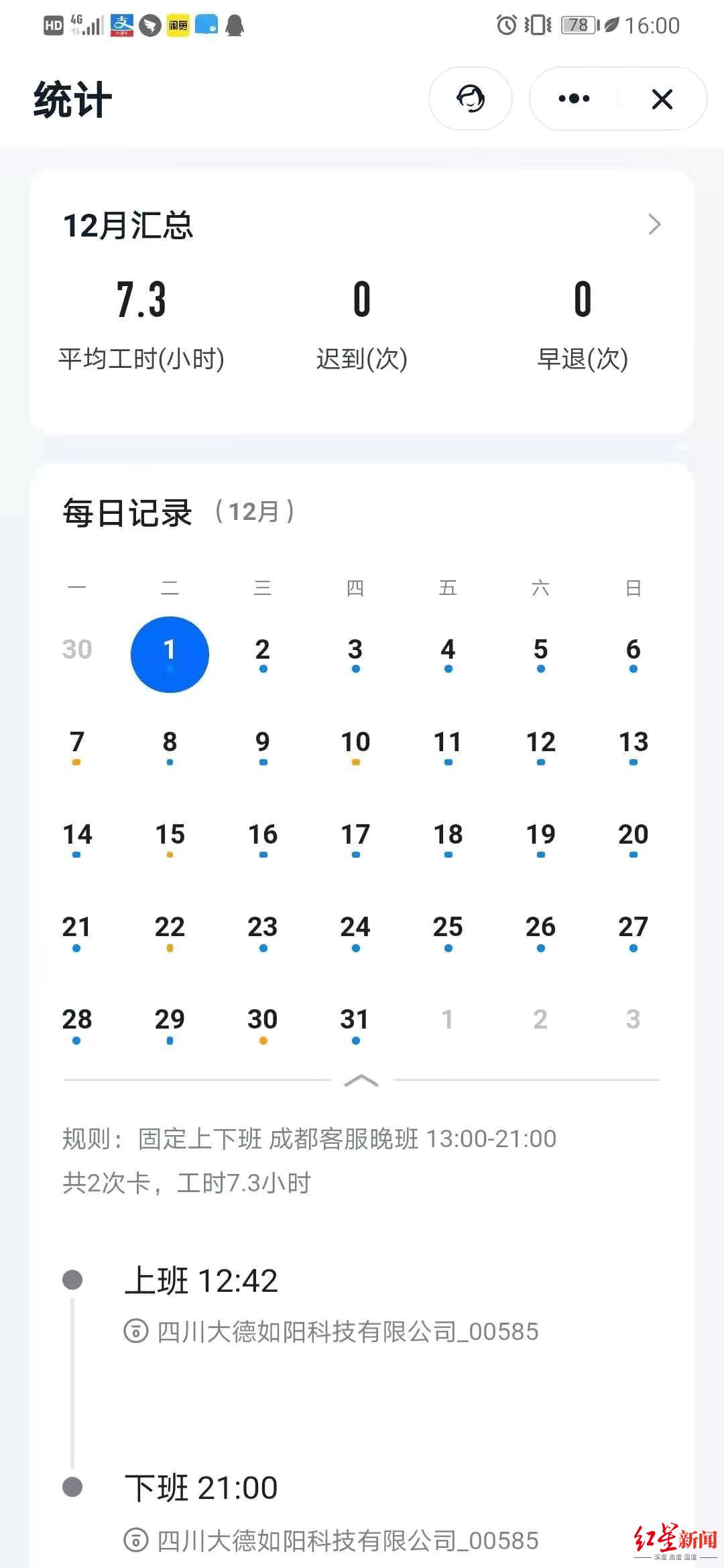Select December 20 in the calendar
This screenshot has height=1568, width=724.
[x=633, y=837]
